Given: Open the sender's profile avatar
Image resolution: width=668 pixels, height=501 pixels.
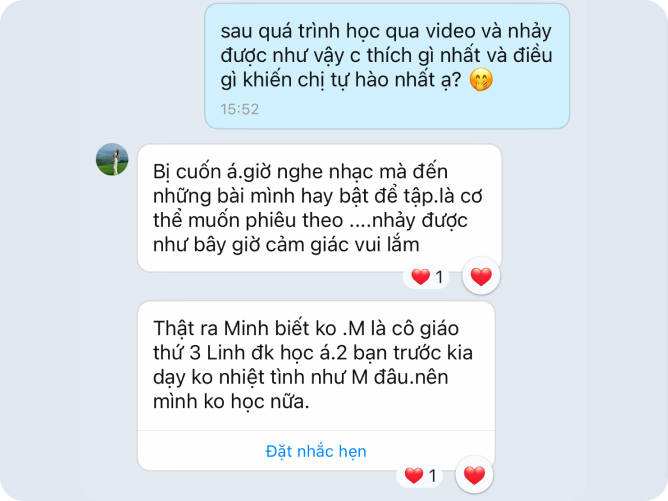Looking at the screenshot, I should pos(112,159).
